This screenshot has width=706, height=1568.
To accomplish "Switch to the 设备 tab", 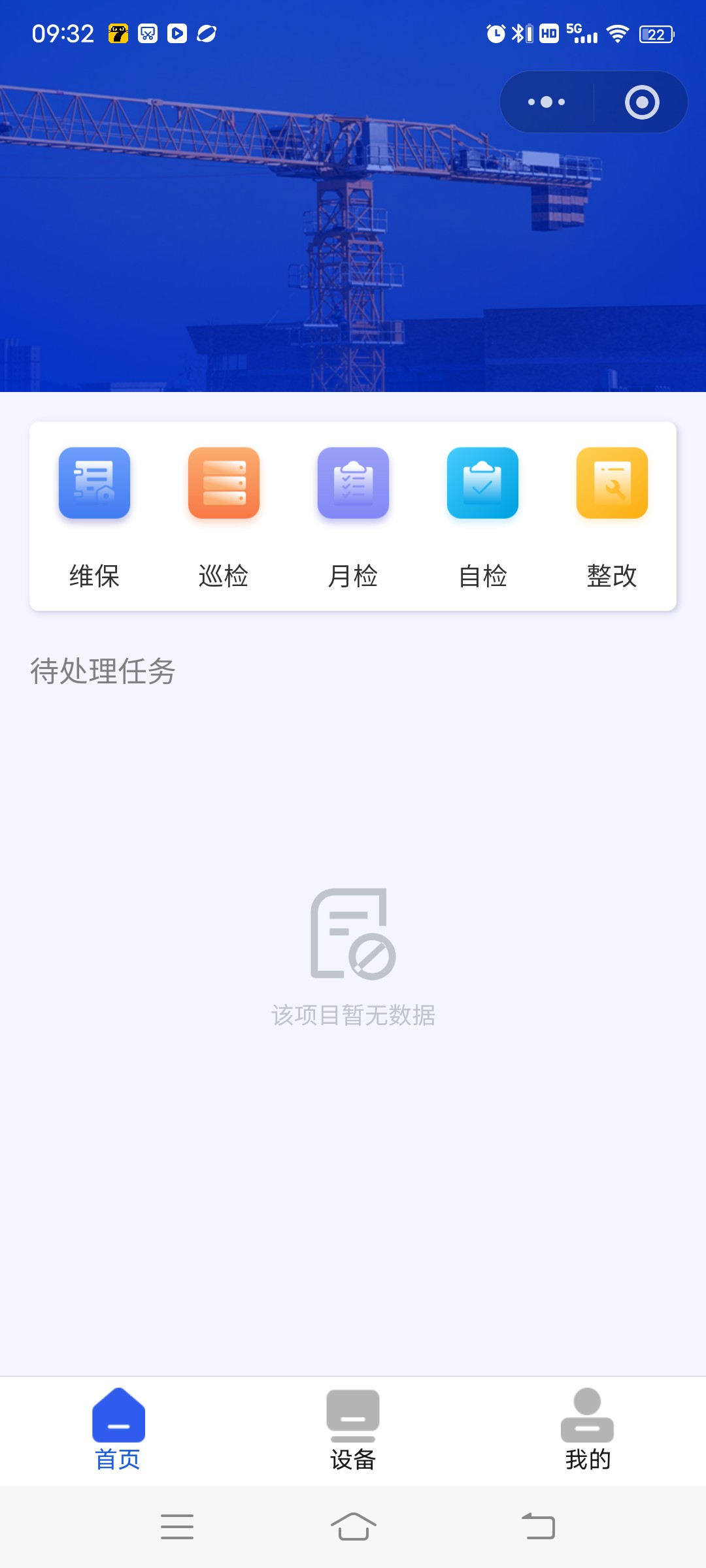I will [x=353, y=1429].
